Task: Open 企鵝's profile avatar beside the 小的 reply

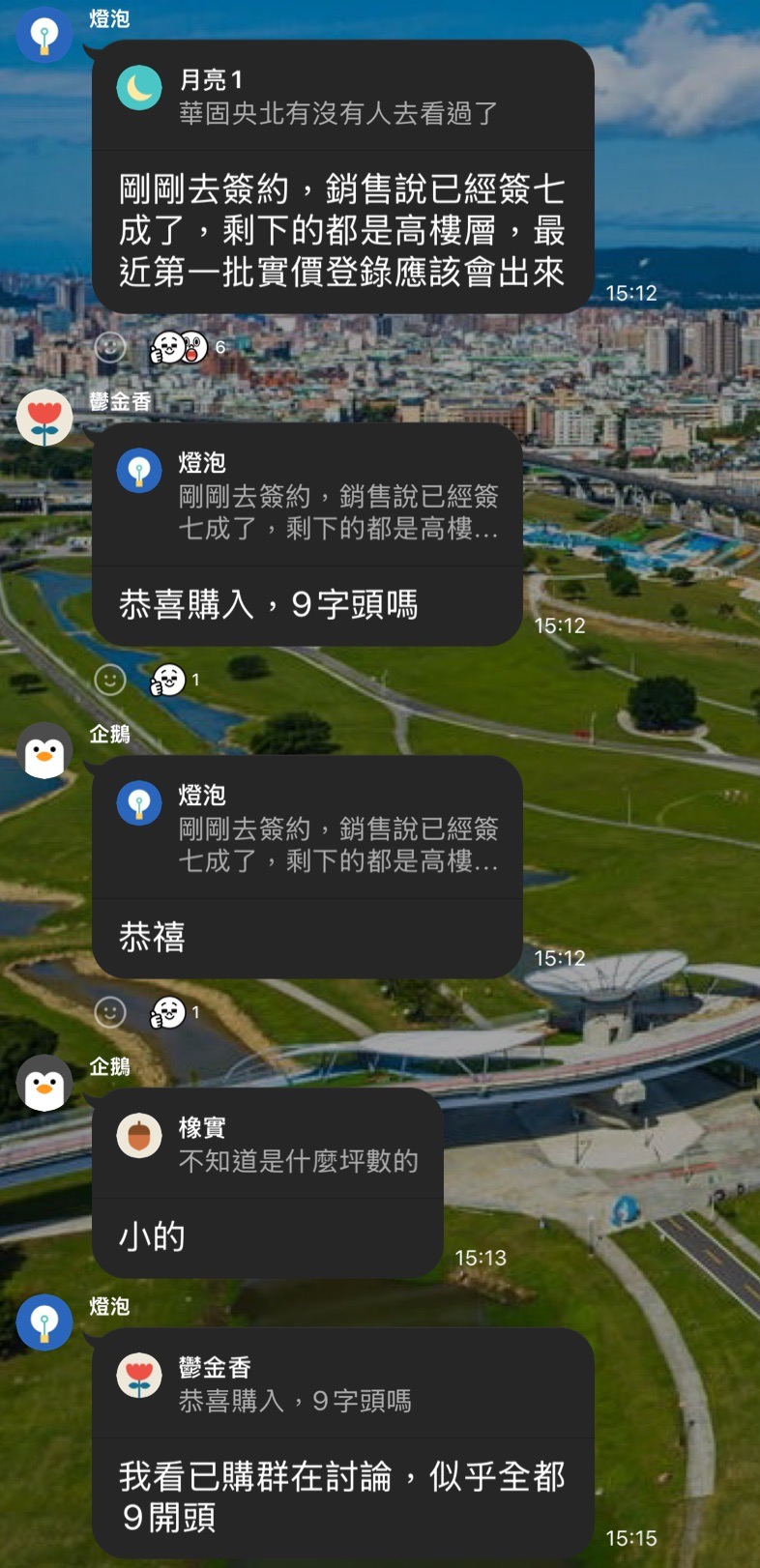Action: [44, 1083]
